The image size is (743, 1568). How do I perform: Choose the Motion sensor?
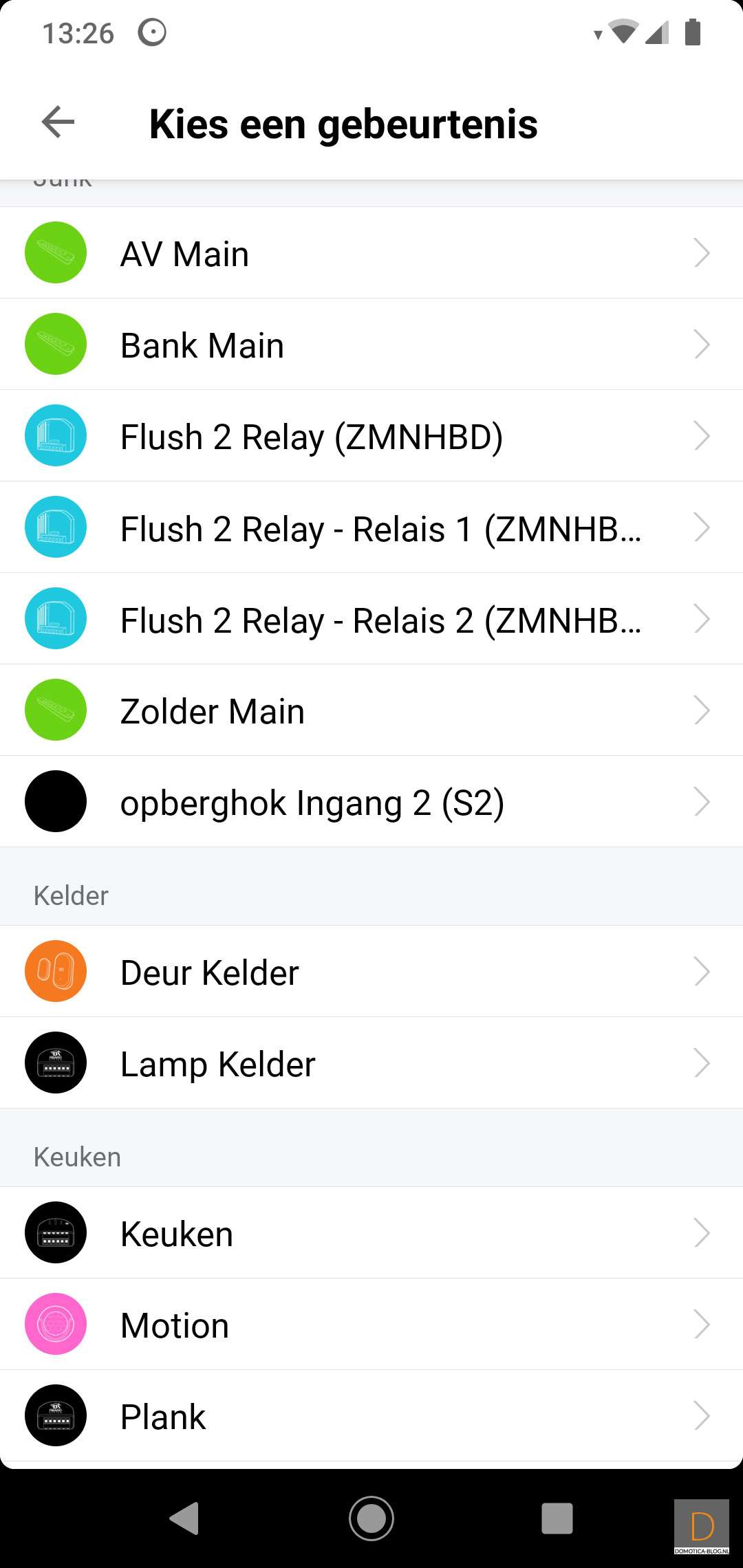coord(371,1325)
